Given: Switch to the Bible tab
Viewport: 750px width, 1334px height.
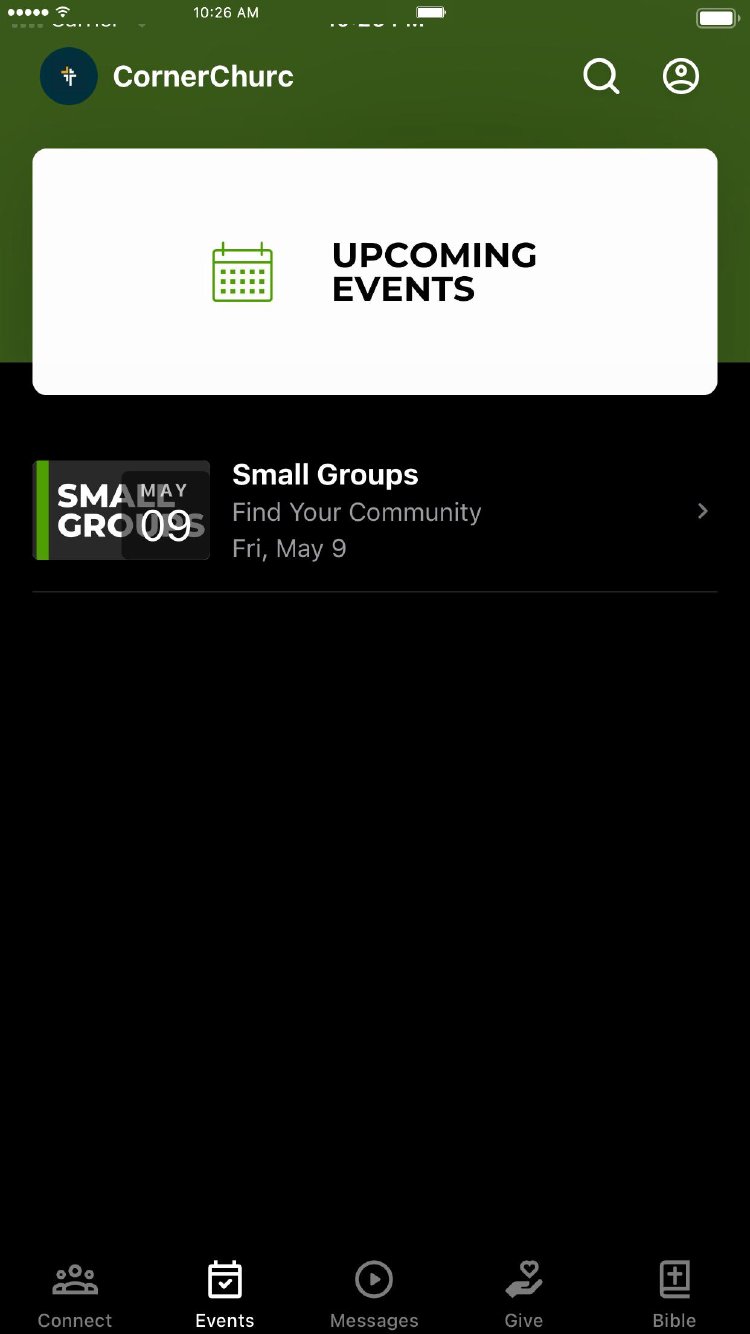Looking at the screenshot, I should 674,1294.
